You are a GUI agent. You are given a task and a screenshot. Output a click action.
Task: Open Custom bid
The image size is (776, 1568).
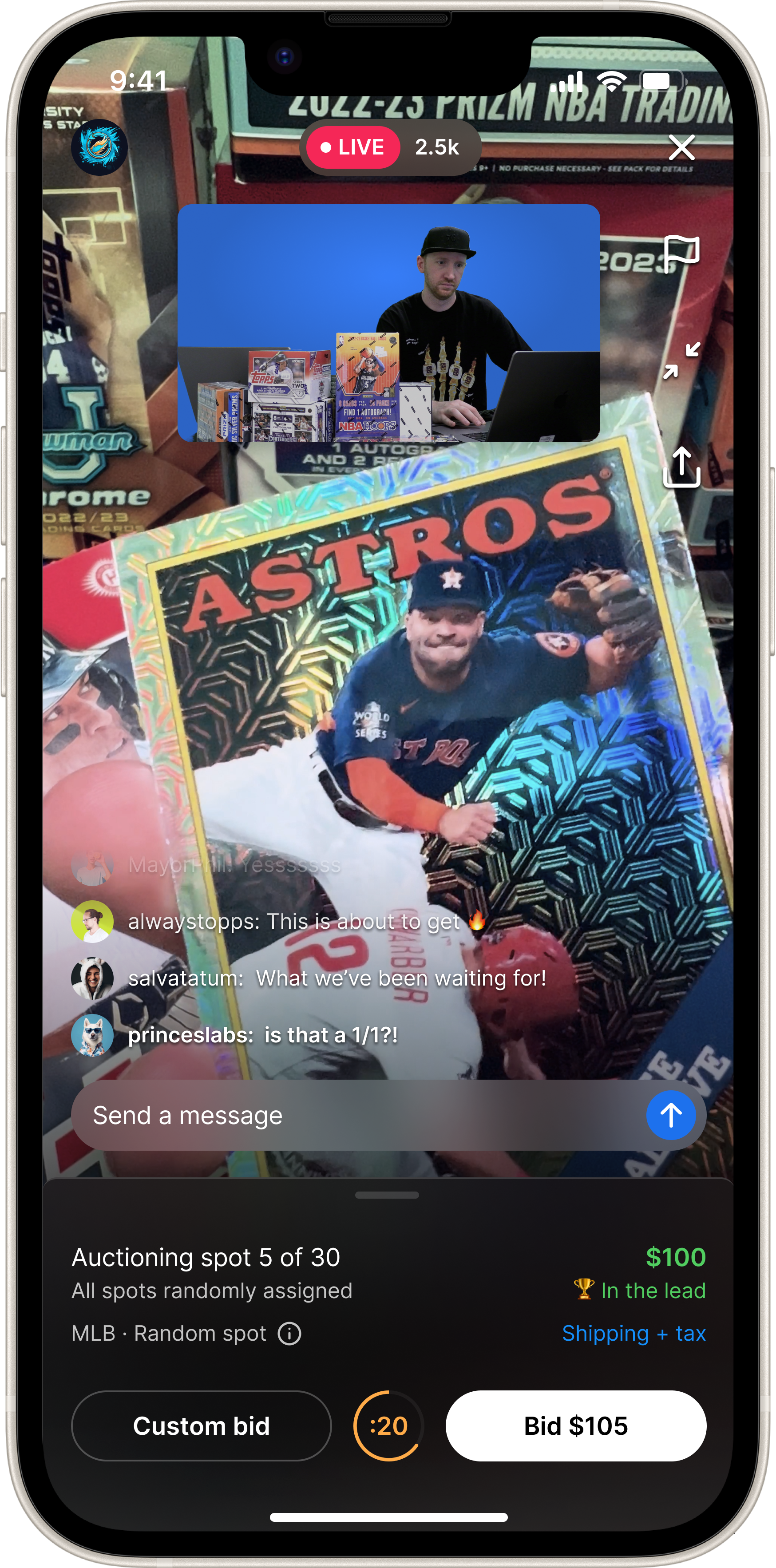[202, 1425]
